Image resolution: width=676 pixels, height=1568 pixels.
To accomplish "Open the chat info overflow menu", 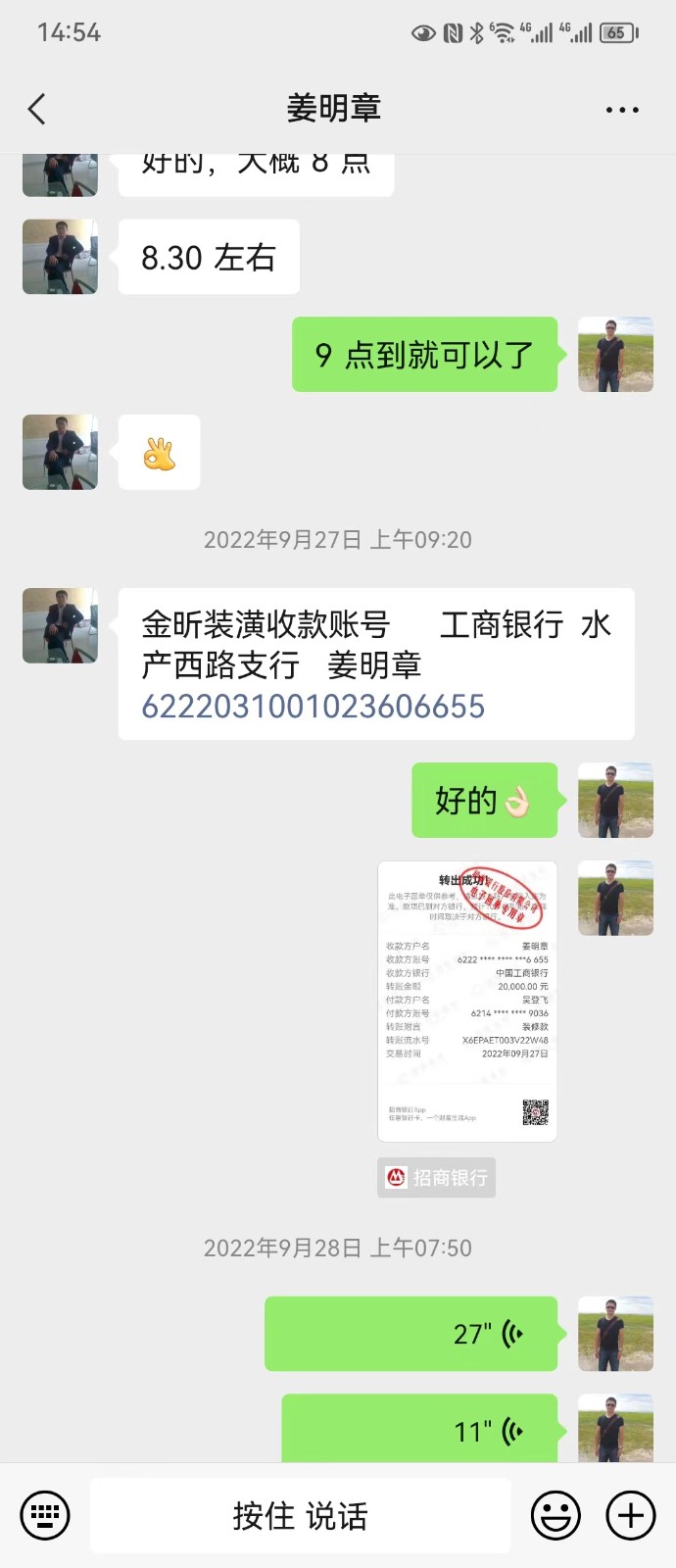I will [622, 110].
